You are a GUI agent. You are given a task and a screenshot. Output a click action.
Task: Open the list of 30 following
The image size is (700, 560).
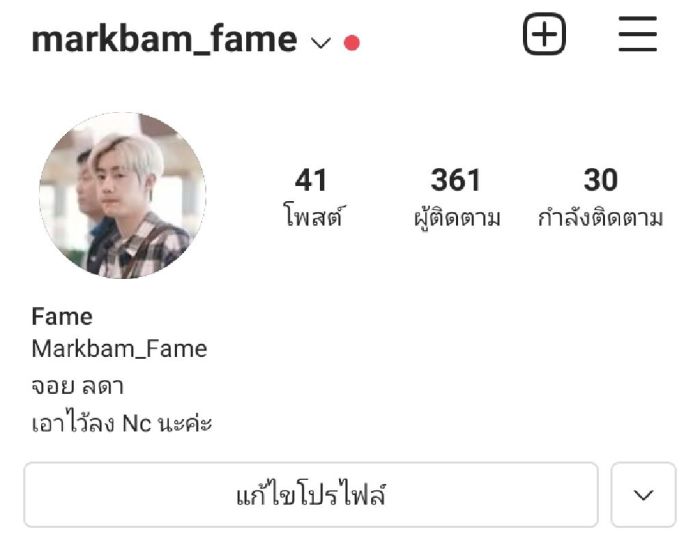pyautogui.click(x=600, y=196)
